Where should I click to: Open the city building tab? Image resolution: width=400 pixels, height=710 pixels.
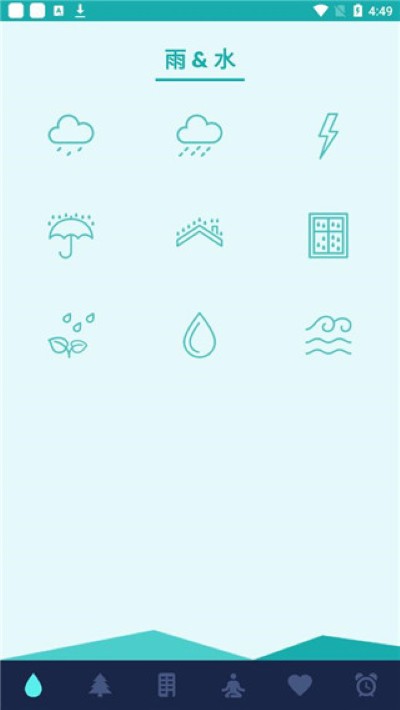166,685
